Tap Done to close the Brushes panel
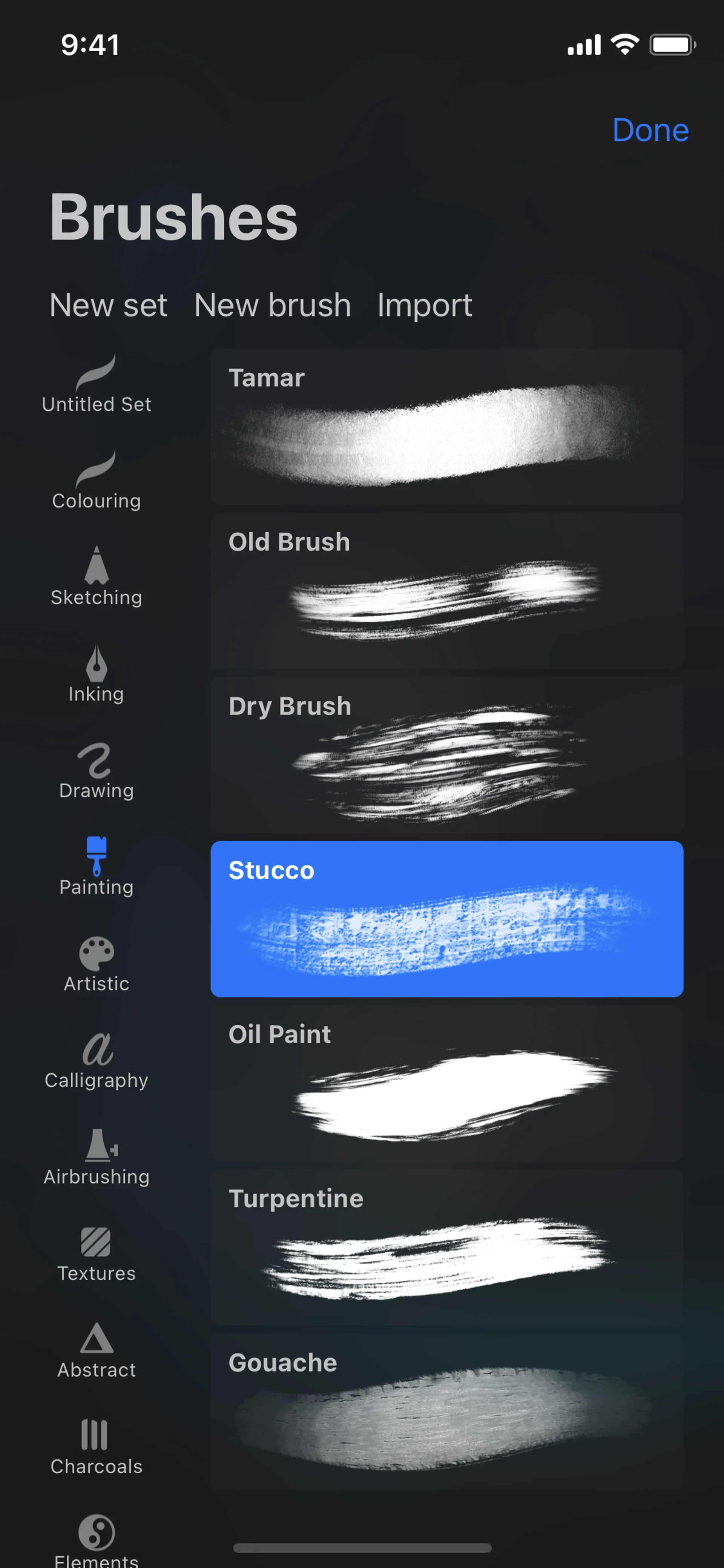Screen dimensions: 724x1568 (650, 130)
